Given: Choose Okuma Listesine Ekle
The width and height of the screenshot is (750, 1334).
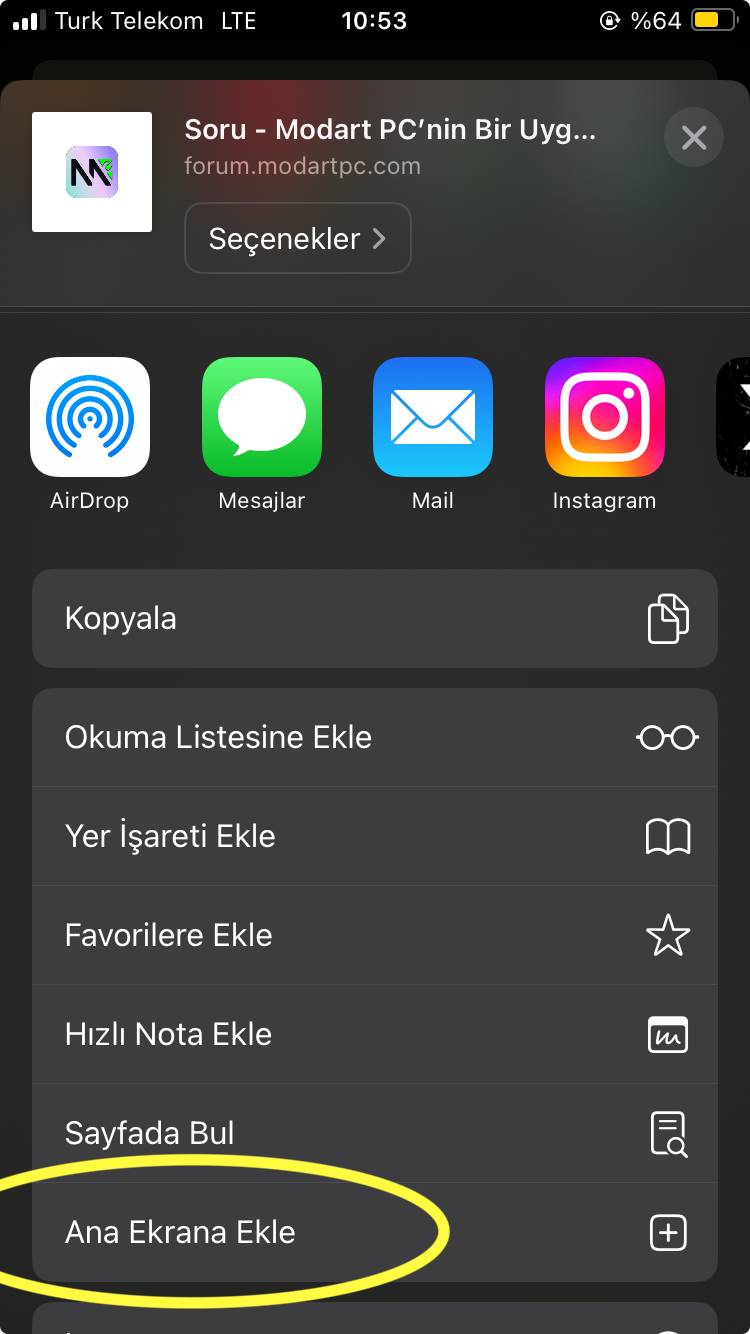Looking at the screenshot, I should (374, 737).
